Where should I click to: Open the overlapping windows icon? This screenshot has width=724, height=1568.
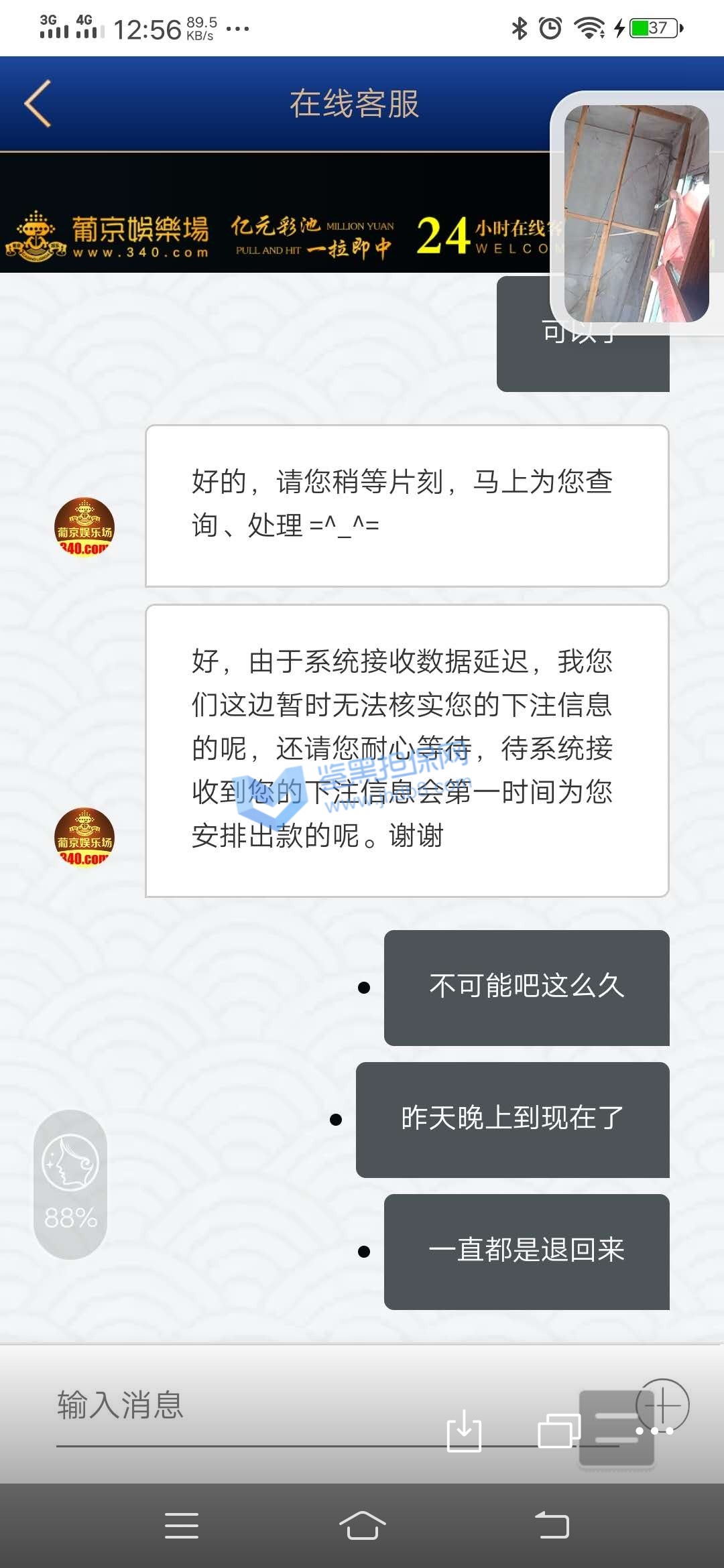click(x=558, y=1431)
